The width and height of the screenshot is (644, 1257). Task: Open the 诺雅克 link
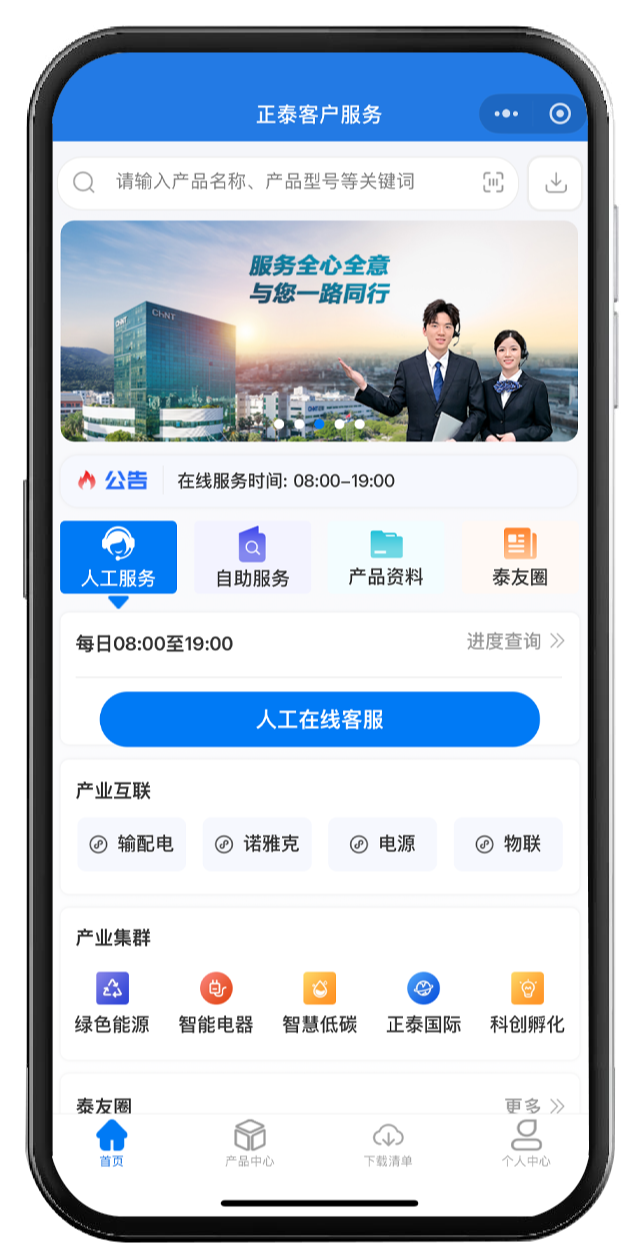(x=257, y=844)
